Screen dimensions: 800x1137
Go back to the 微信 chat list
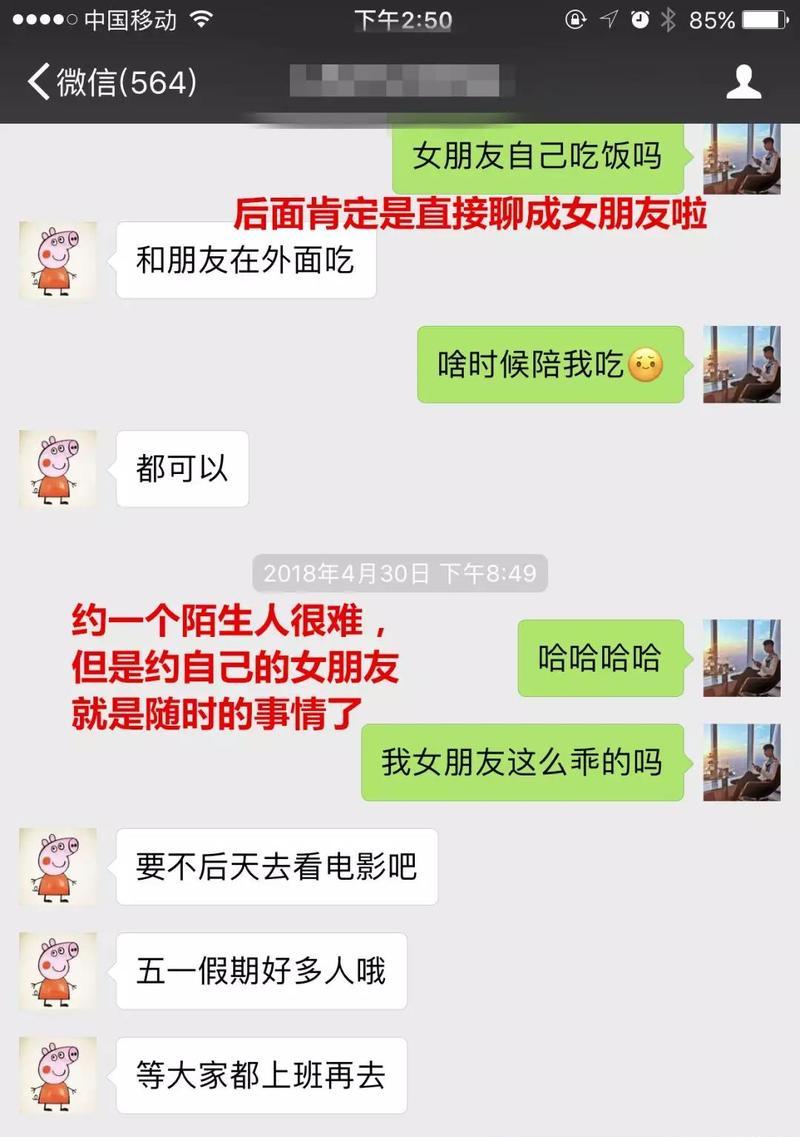pos(110,82)
